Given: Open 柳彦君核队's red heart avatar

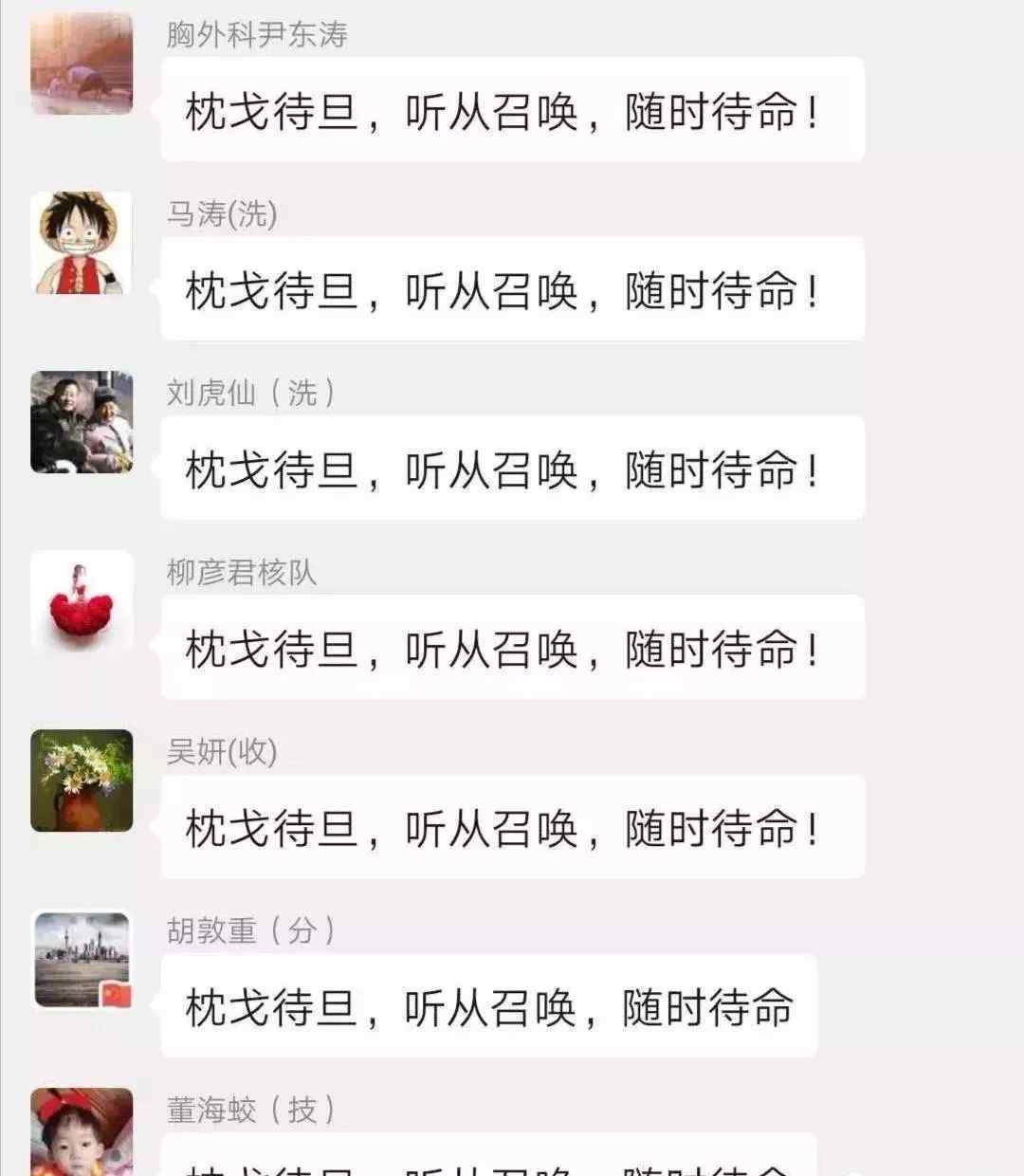Looking at the screenshot, I should [82, 601].
